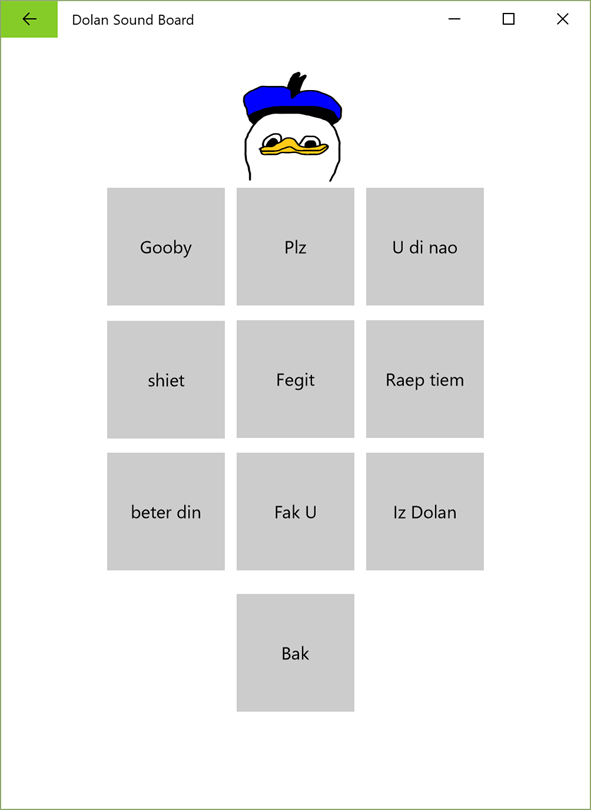This screenshot has height=810, width=591.
Task: Tap the U di nao tile
Action: pos(425,246)
